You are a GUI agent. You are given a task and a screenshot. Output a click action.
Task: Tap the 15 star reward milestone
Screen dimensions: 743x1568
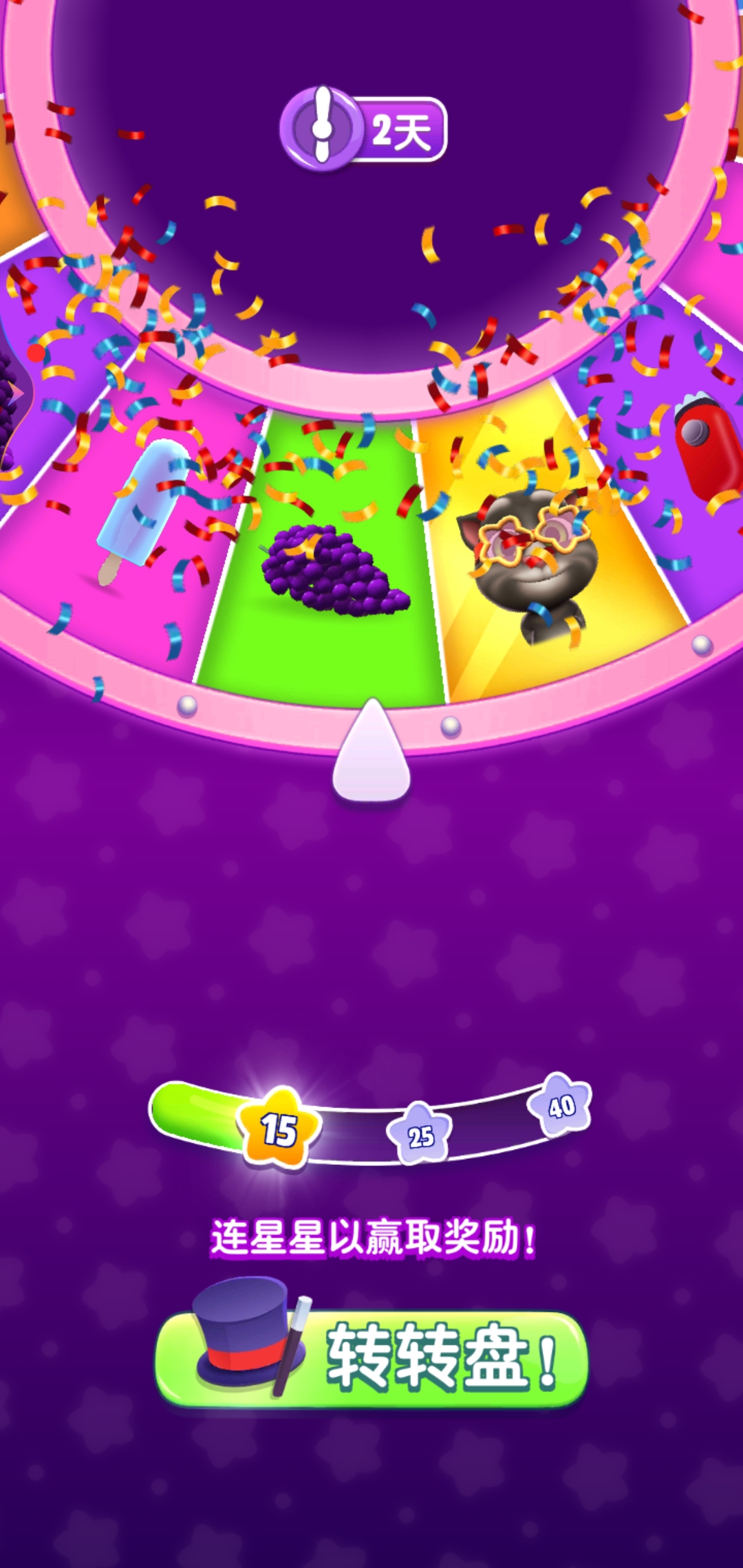tap(279, 1129)
